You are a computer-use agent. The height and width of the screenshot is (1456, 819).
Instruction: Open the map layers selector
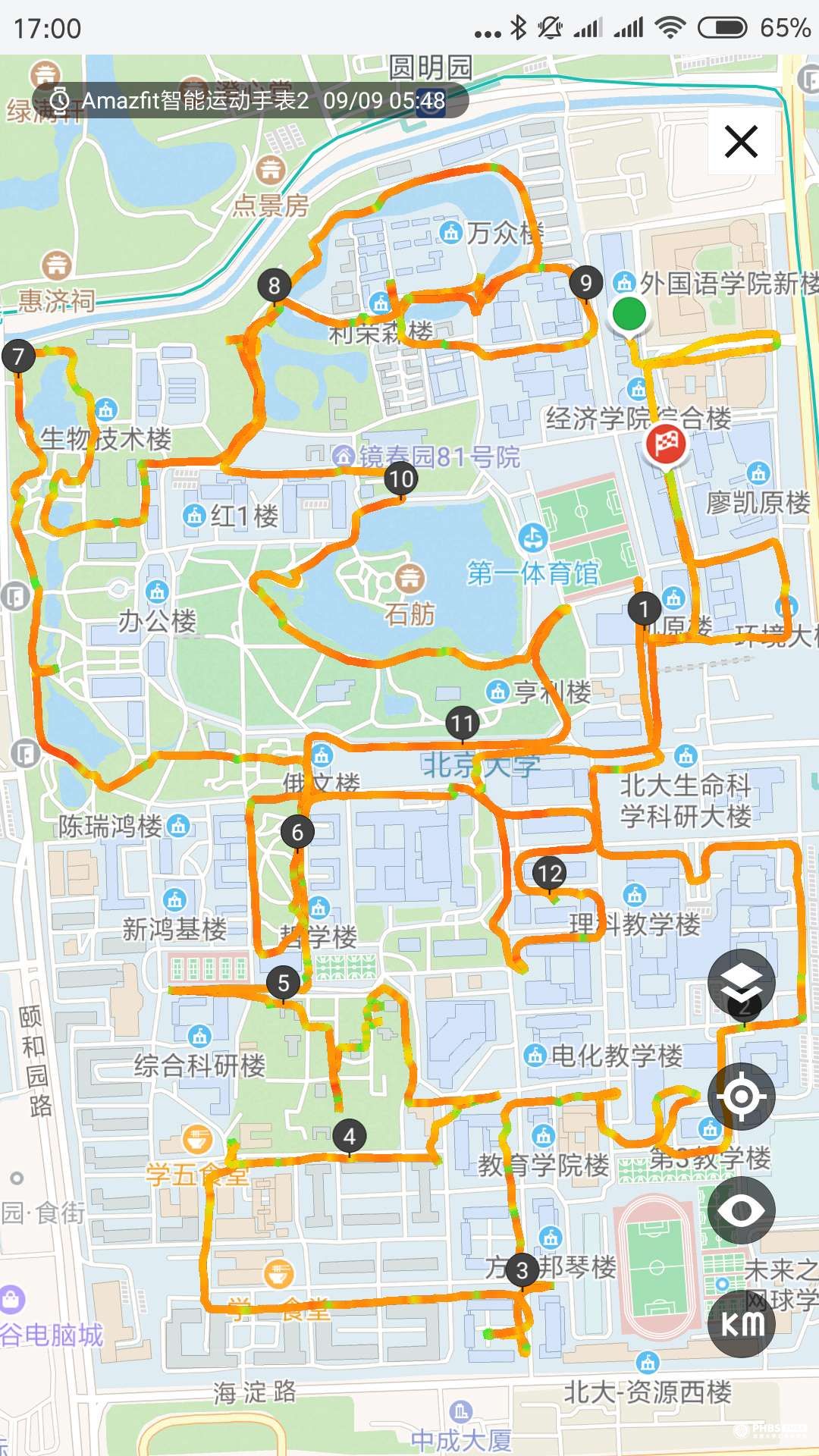[x=741, y=983]
